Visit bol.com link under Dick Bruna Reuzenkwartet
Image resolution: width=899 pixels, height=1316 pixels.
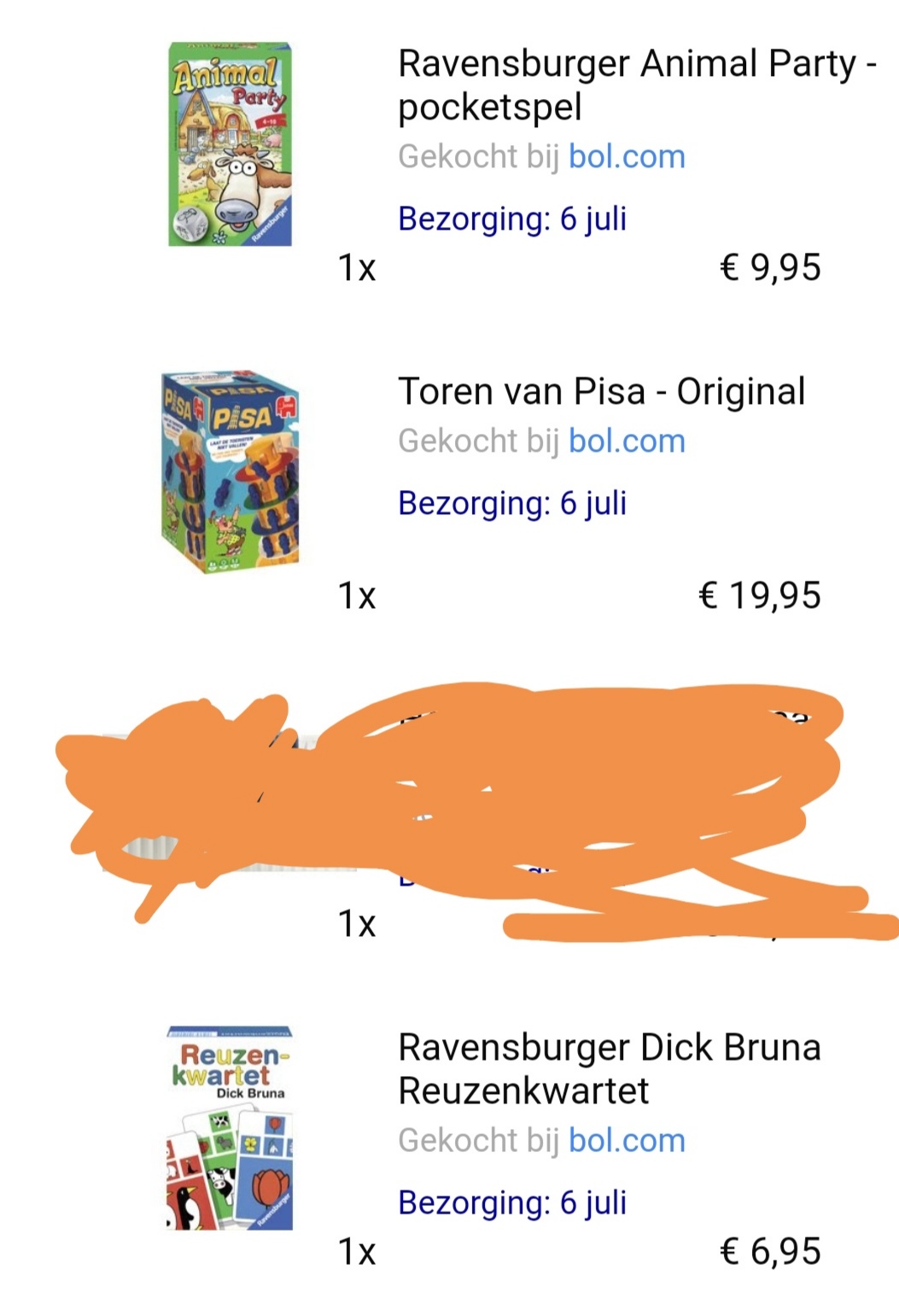[627, 1141]
